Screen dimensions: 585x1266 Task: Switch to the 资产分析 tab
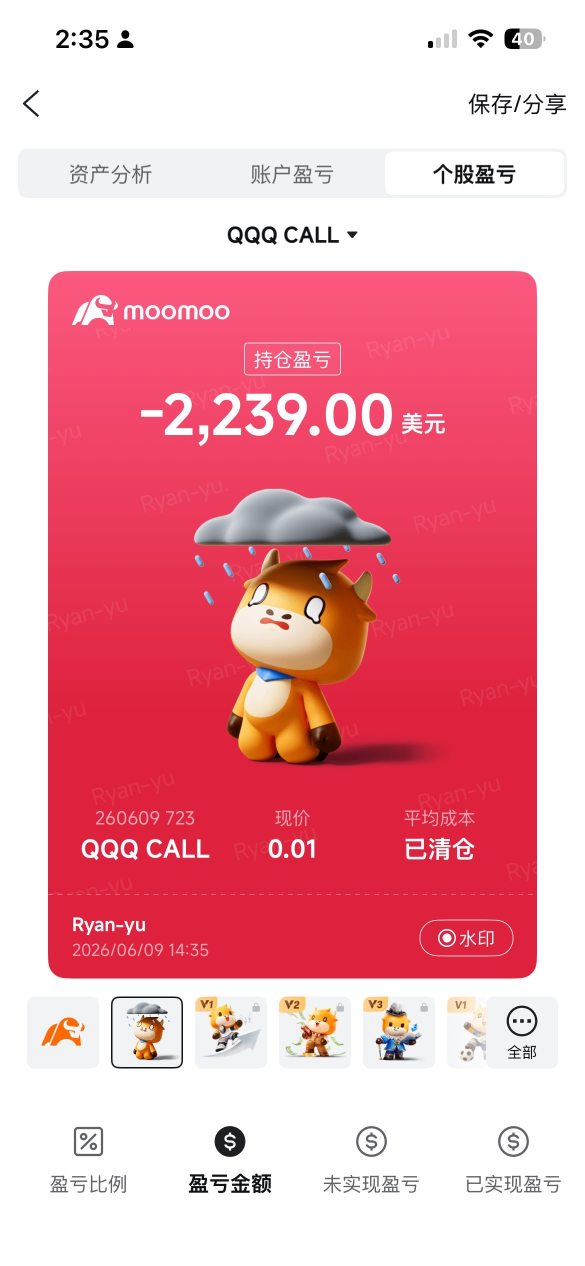(x=110, y=174)
